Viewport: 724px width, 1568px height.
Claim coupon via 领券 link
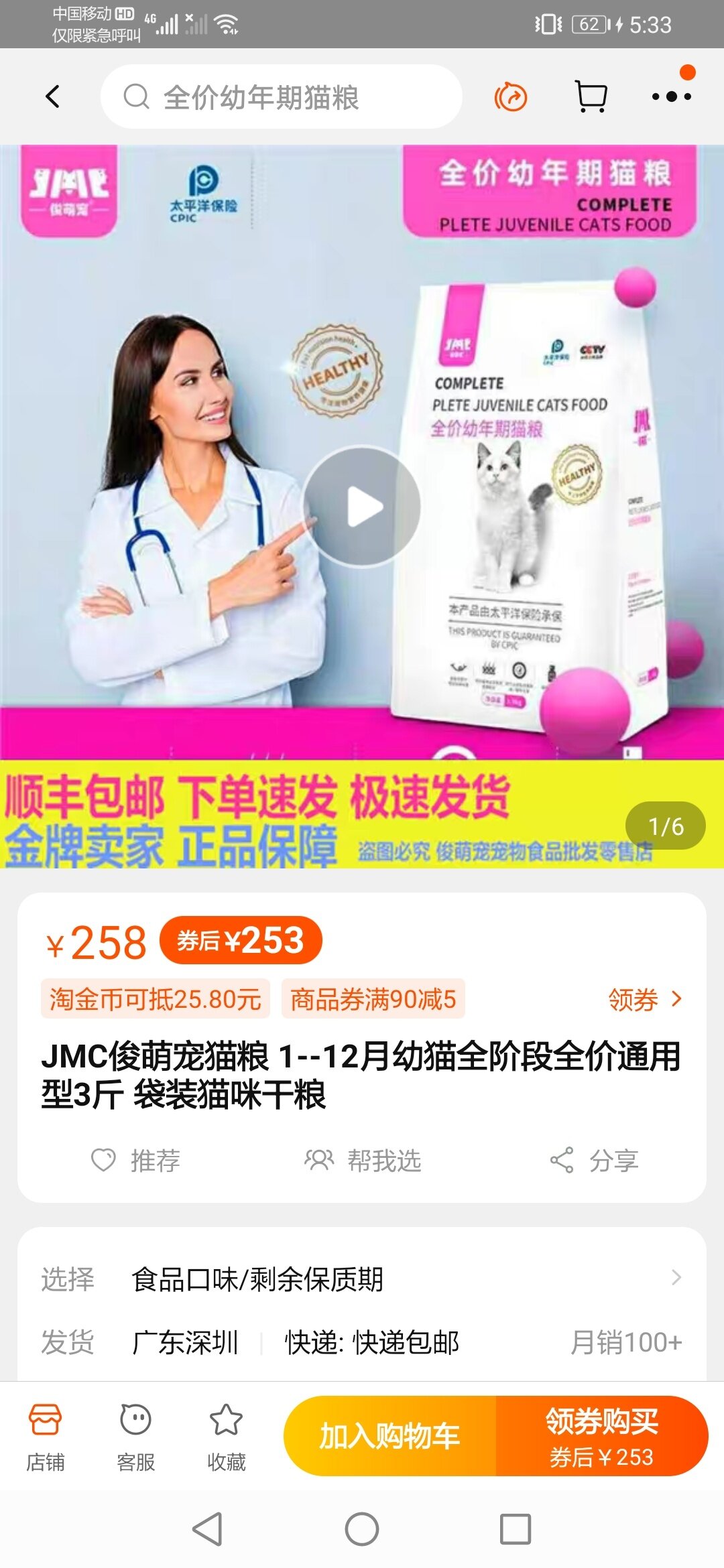644,999
